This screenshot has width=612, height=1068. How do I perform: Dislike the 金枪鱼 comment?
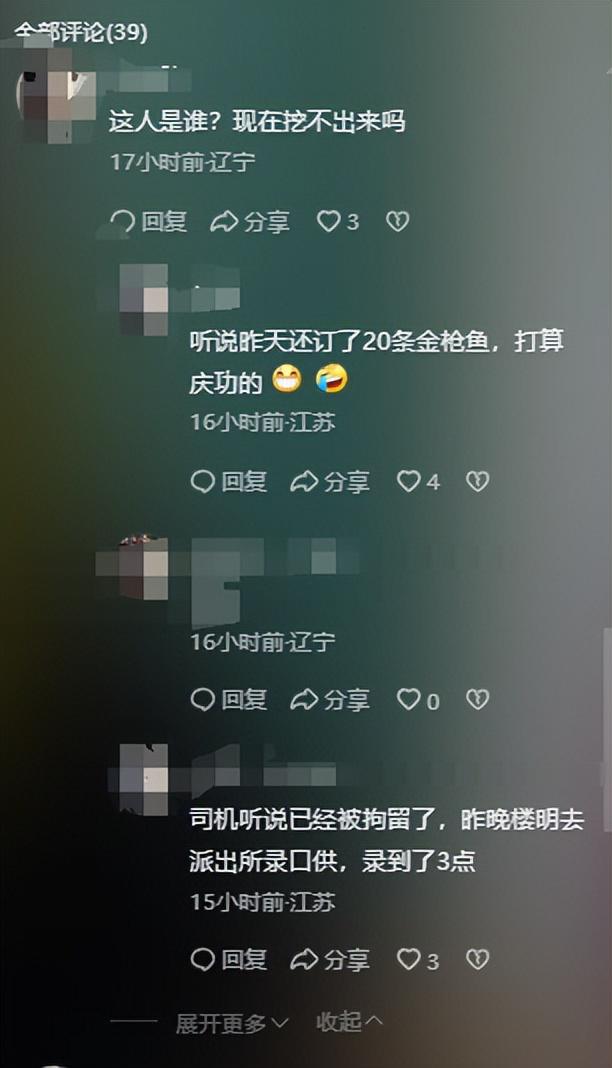point(478,482)
